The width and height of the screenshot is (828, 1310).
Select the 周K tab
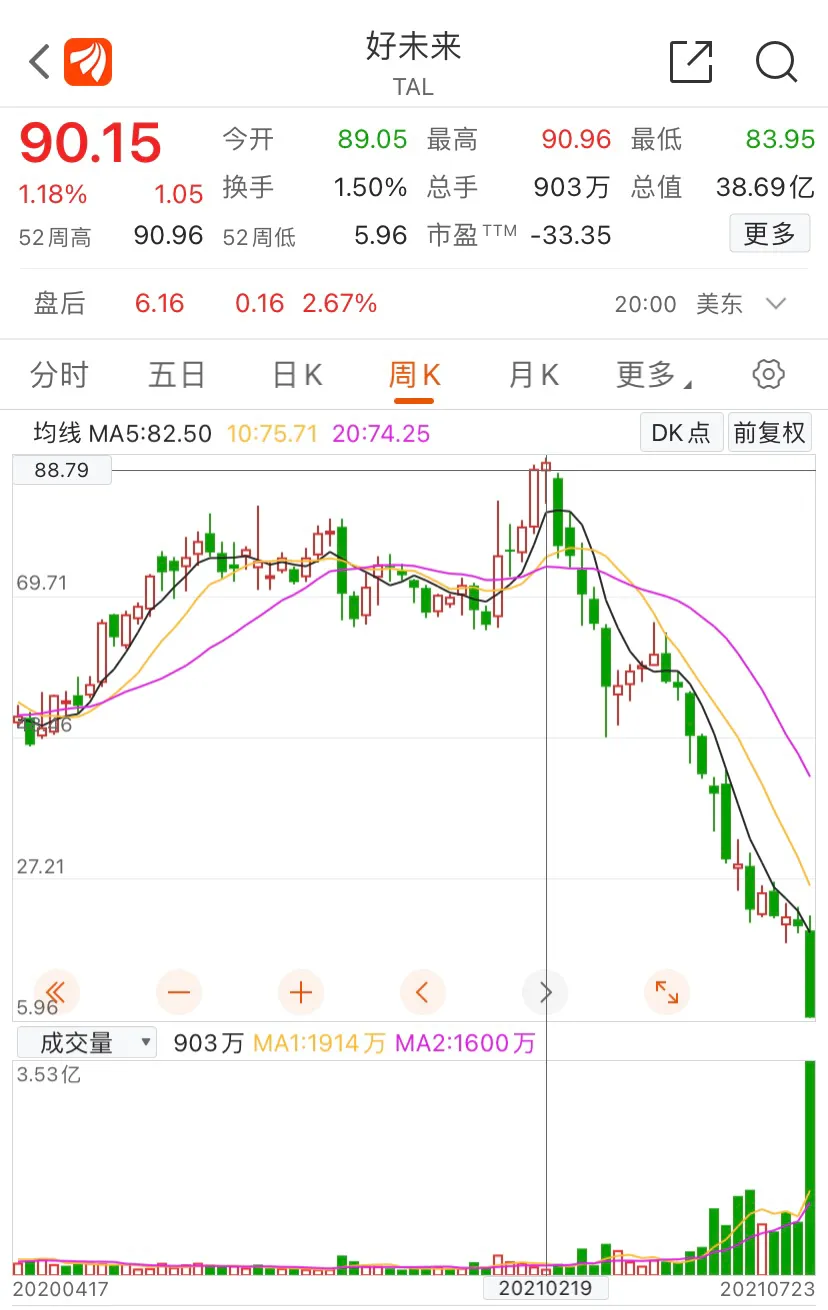point(414,375)
